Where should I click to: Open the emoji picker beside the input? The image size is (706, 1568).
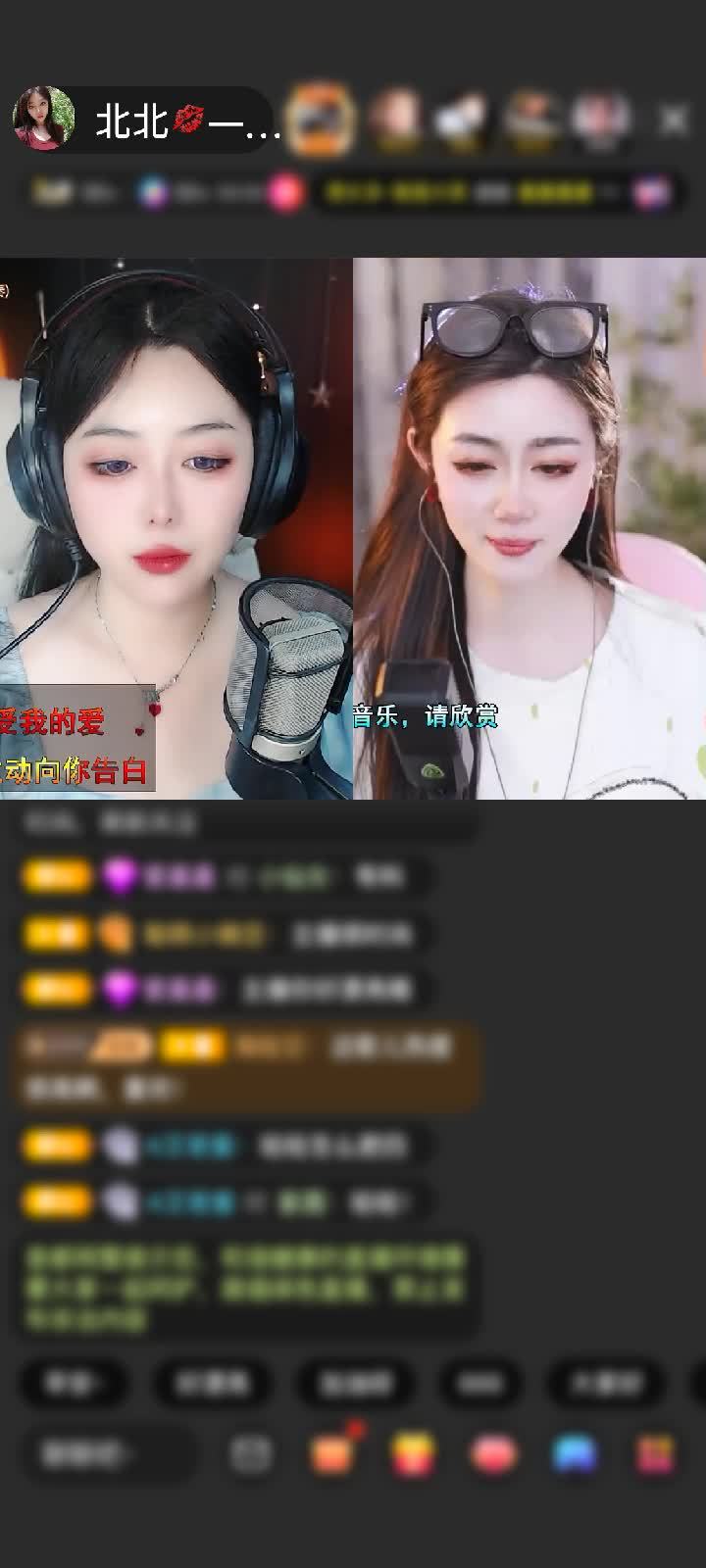click(251, 1453)
